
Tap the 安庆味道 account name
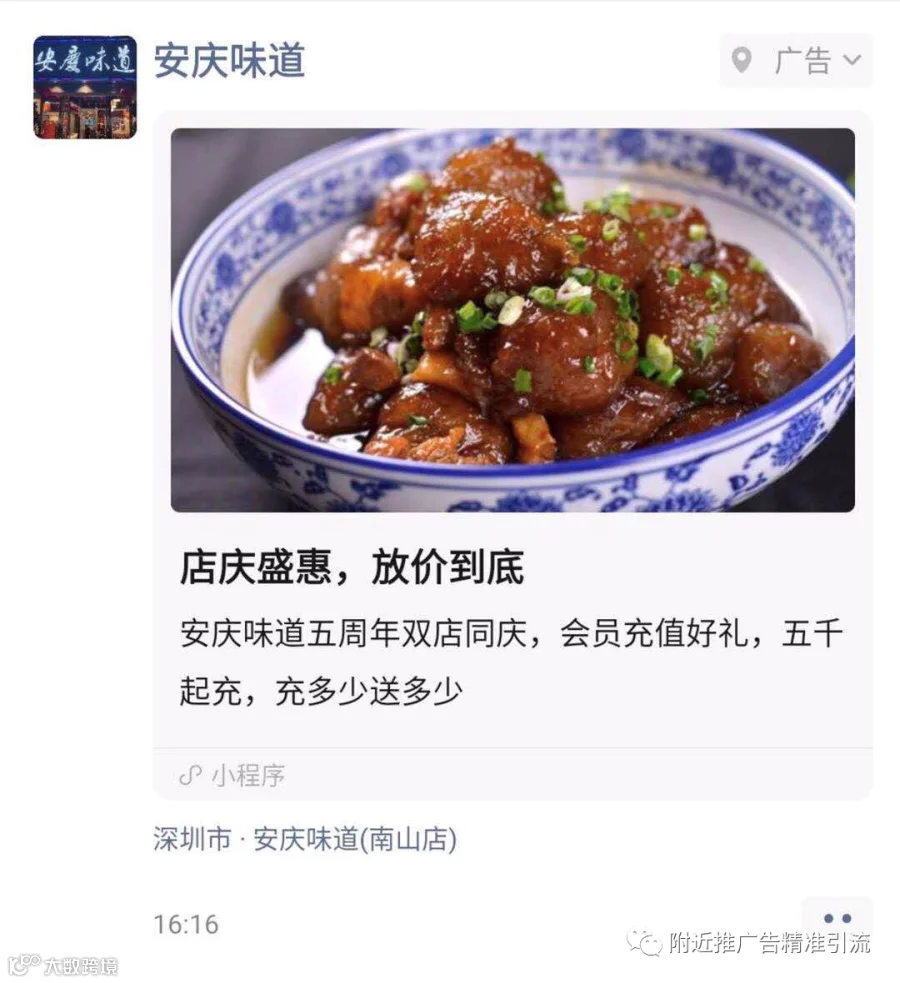pyautogui.click(x=229, y=61)
